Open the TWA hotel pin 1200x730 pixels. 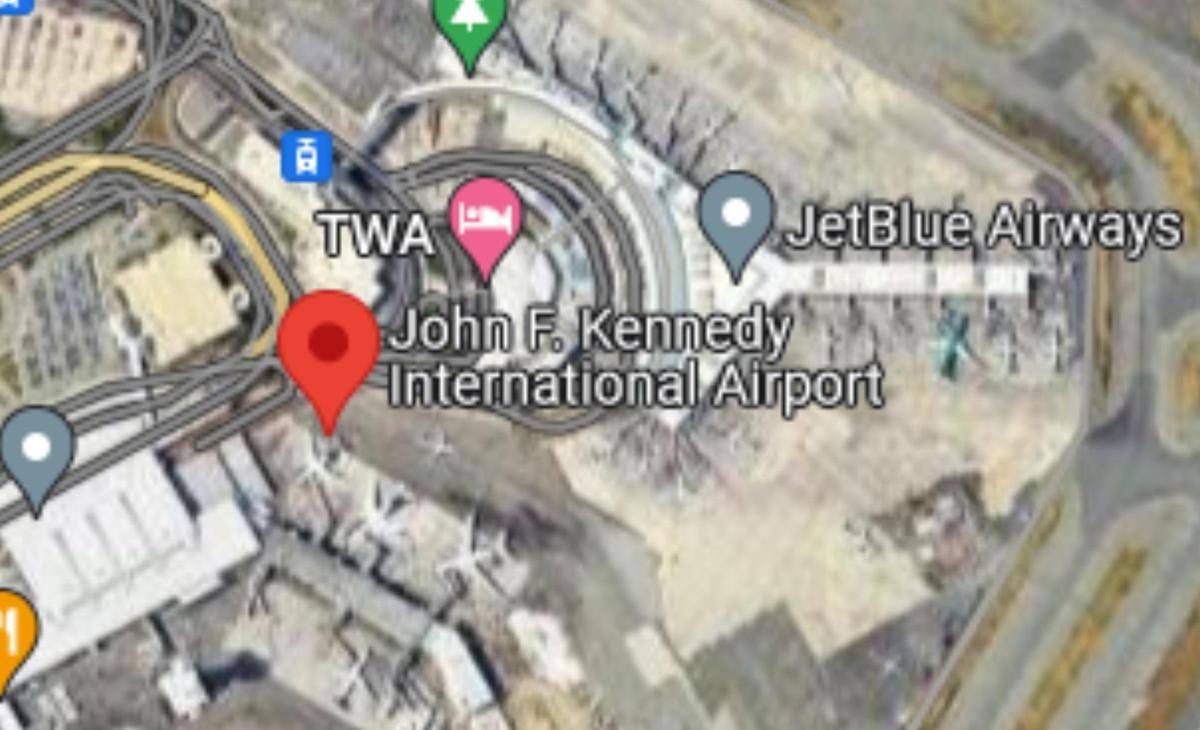(485, 219)
